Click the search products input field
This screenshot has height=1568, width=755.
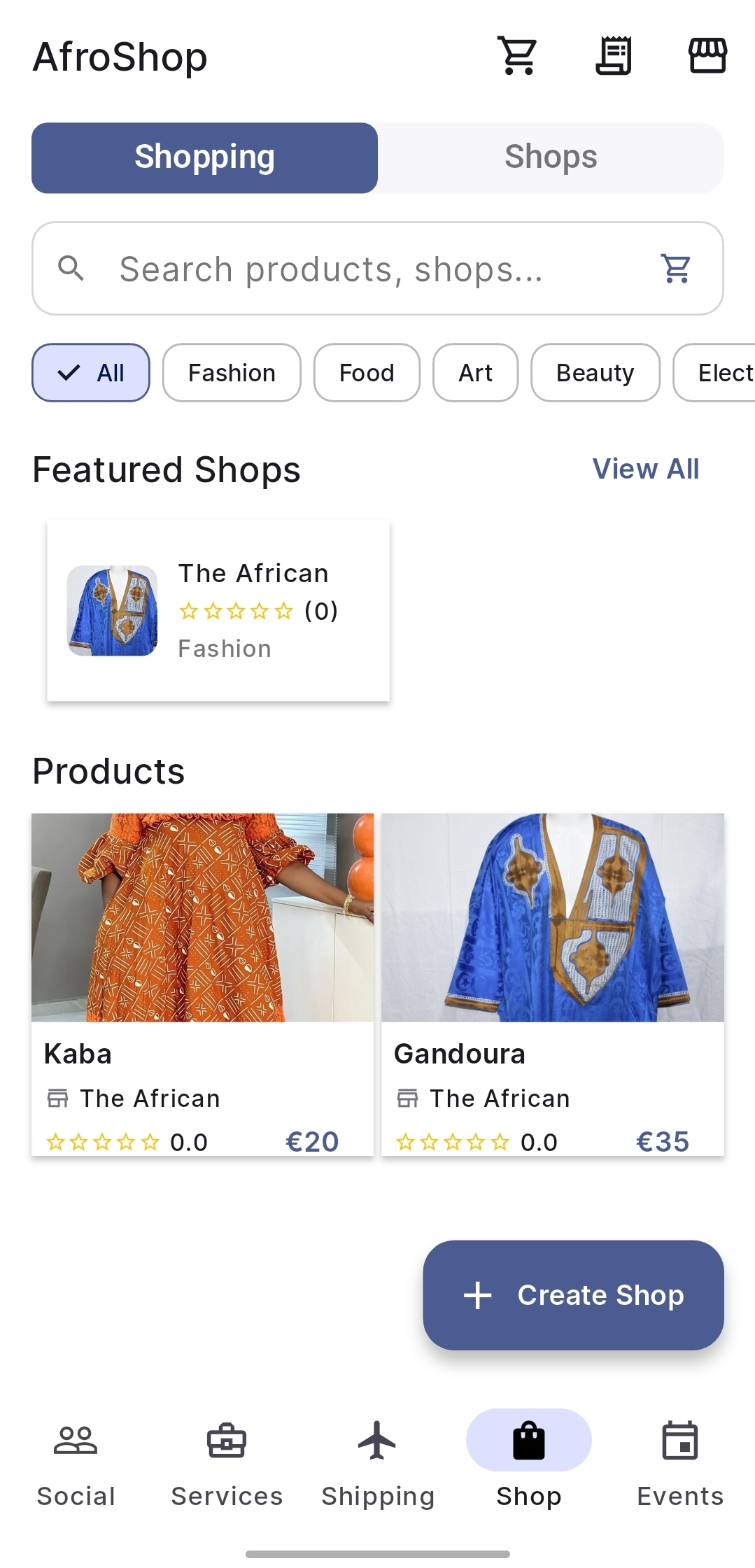click(329, 269)
